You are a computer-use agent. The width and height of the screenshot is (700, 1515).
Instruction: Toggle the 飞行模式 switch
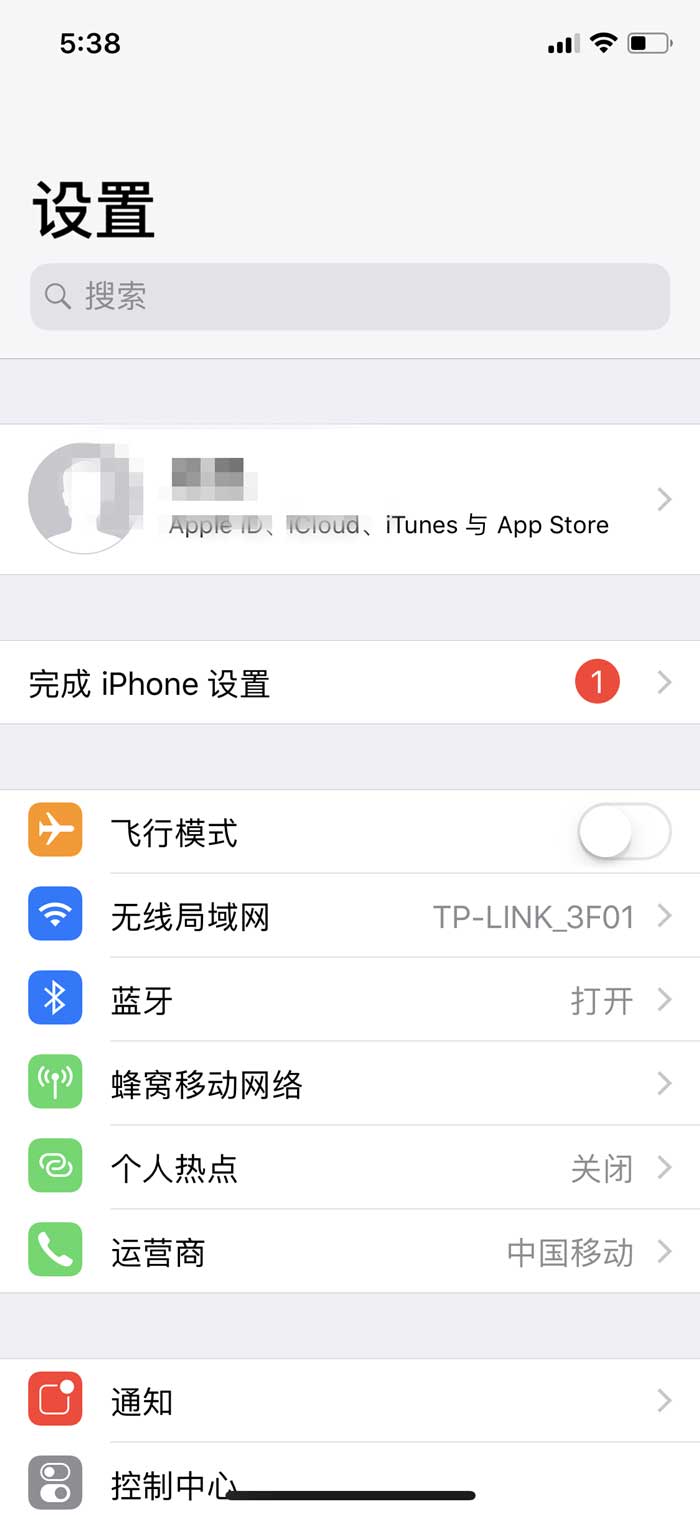[x=624, y=832]
